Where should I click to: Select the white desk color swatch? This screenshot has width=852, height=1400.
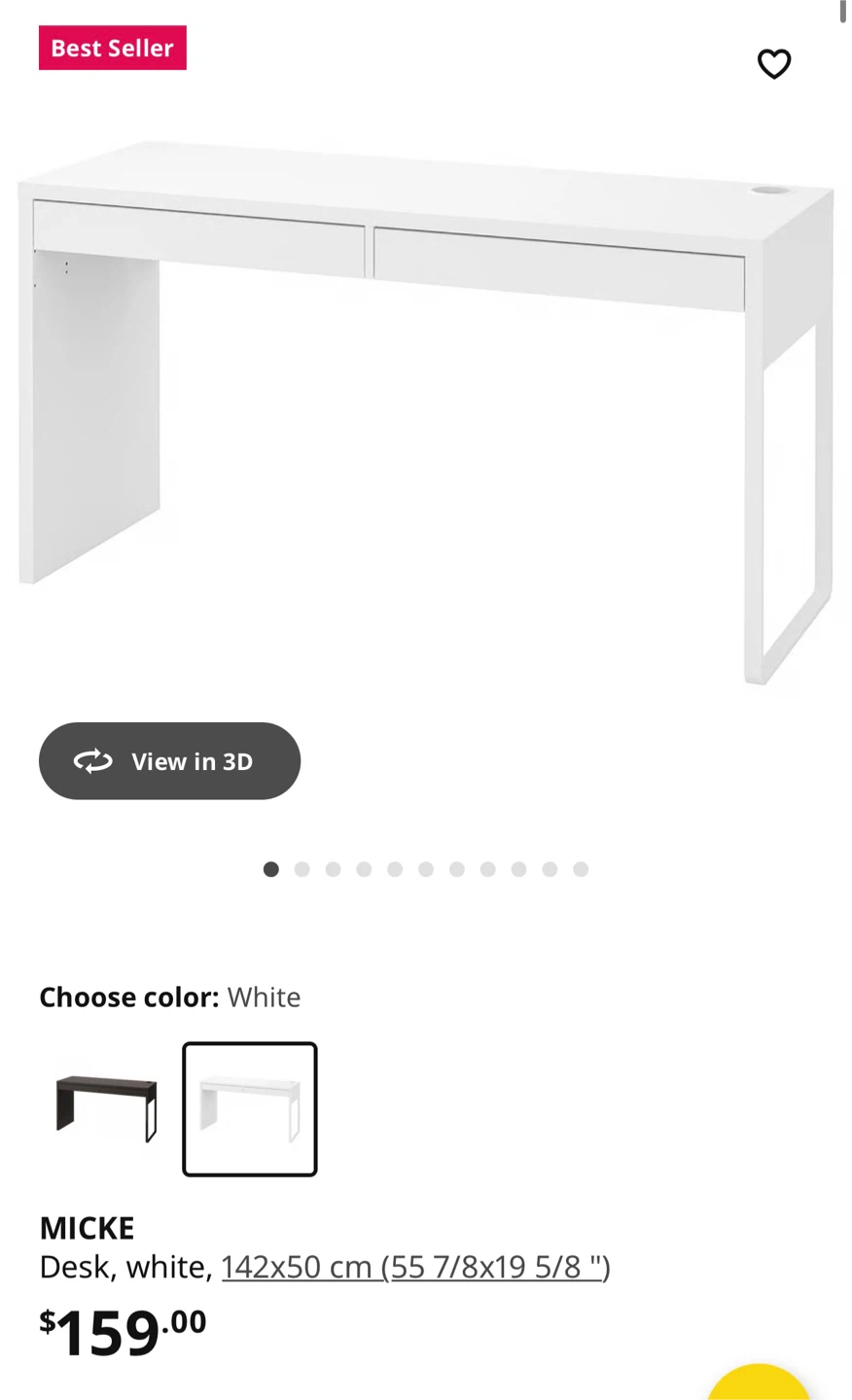click(250, 1109)
